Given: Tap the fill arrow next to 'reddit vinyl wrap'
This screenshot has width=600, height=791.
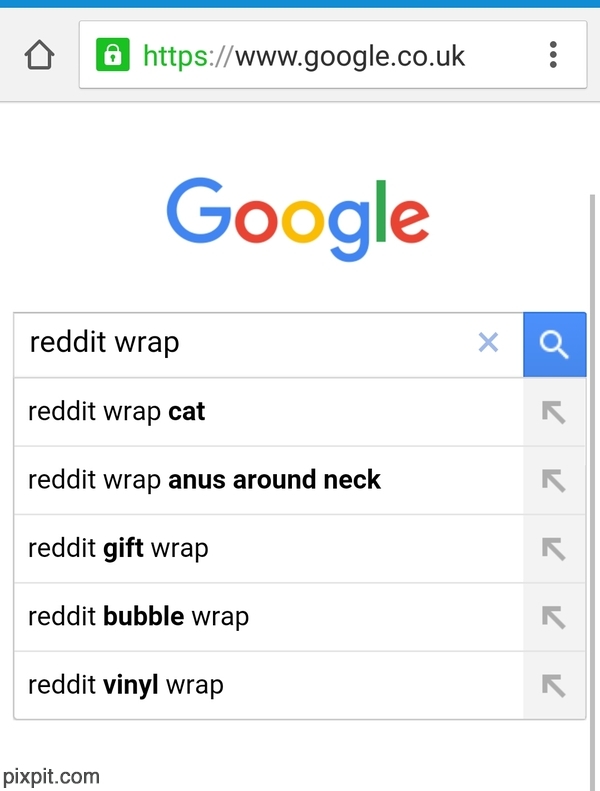Looking at the screenshot, I should coord(553,685).
